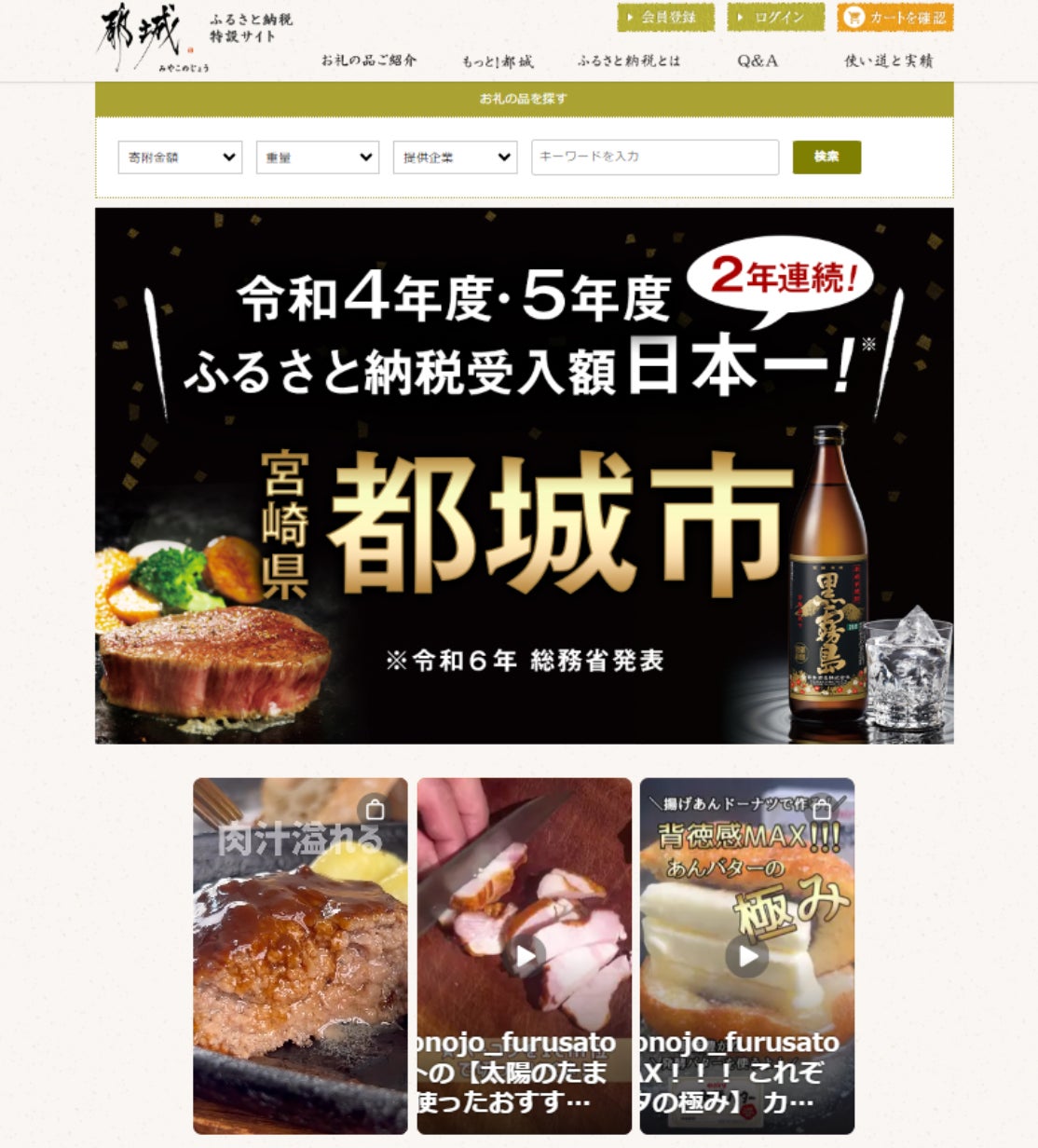Viewport: 1038px width, 1148px height.
Task: Open the ログイン page
Action: tap(775, 18)
